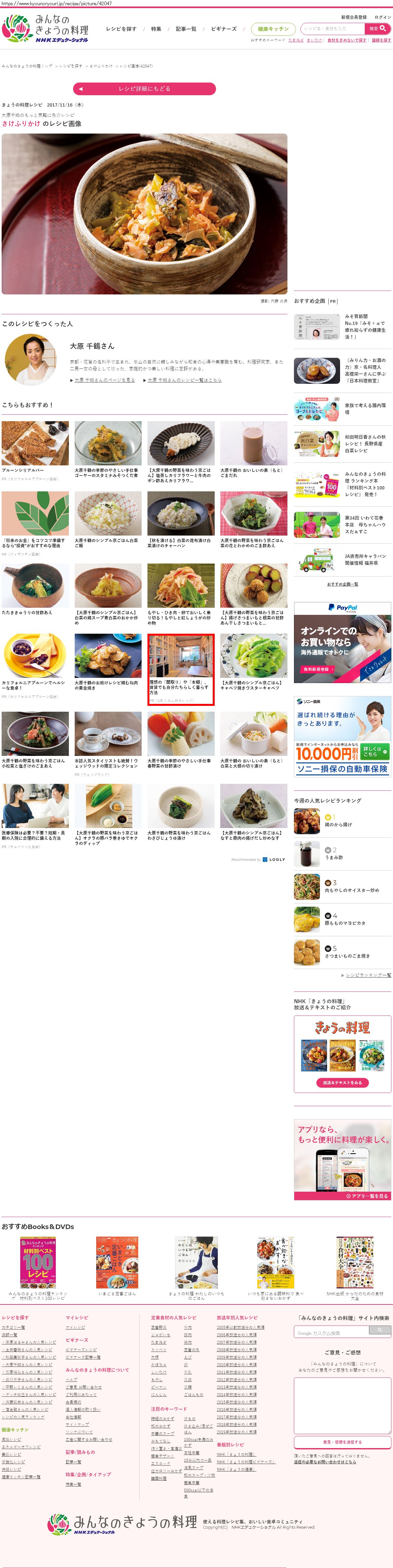Viewport: 393px width, 1568px height.
Task: Go to the 特集 section
Action: (x=156, y=29)
